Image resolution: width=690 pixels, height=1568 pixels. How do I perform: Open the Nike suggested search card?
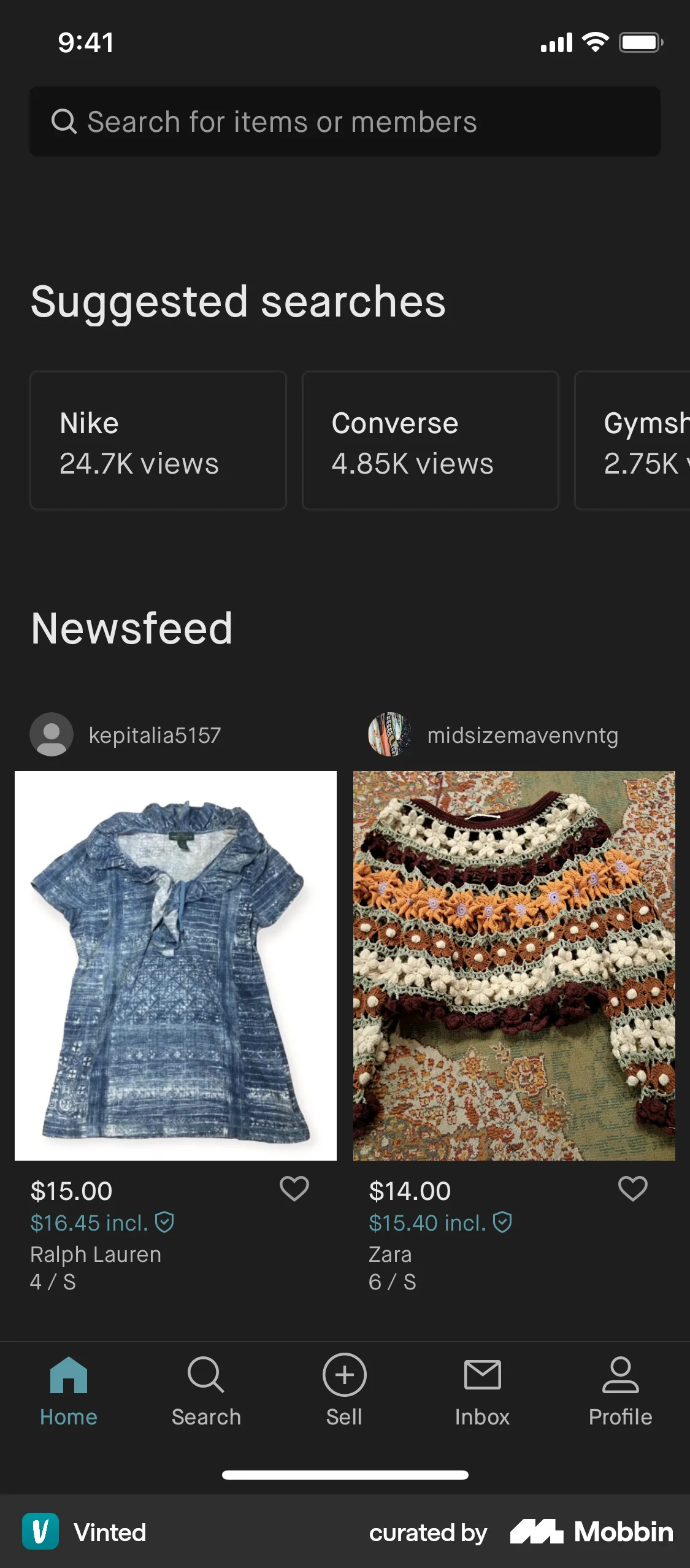click(158, 440)
